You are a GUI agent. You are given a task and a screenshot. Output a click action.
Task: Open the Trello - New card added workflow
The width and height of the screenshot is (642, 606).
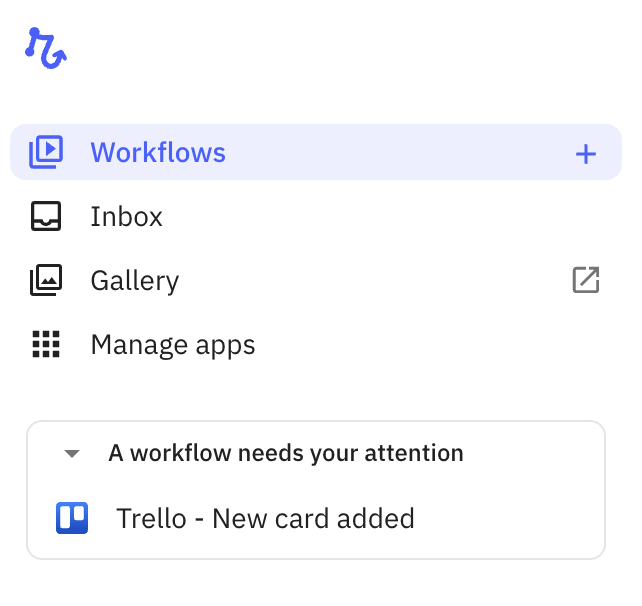pyautogui.click(x=264, y=519)
